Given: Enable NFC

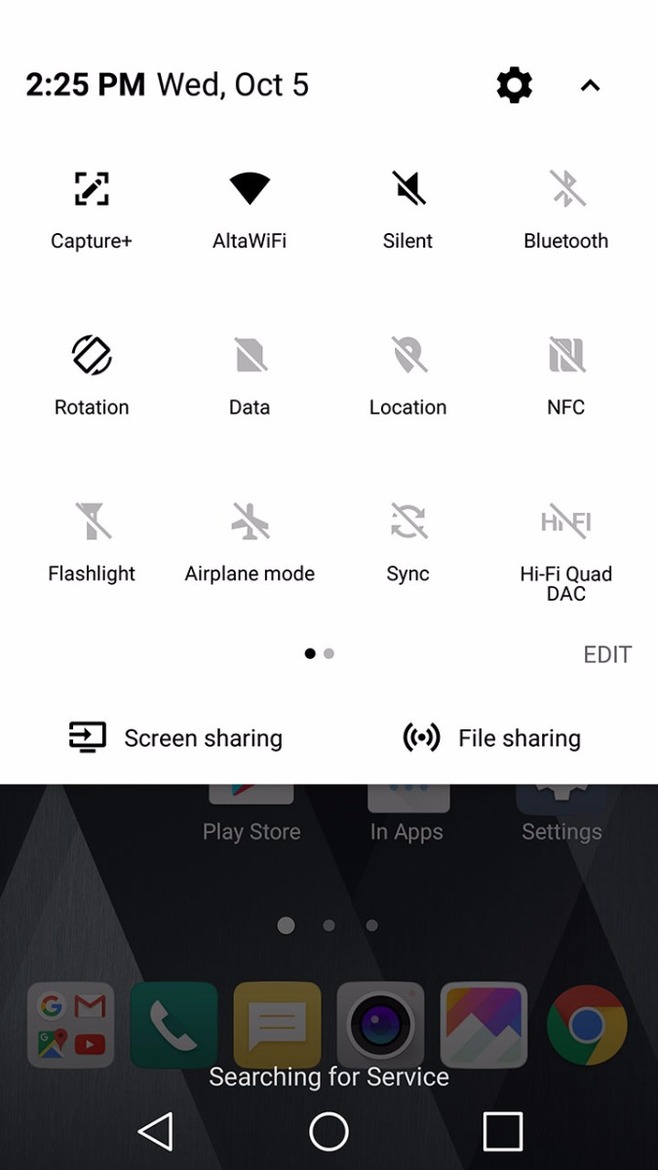Looking at the screenshot, I should [566, 356].
